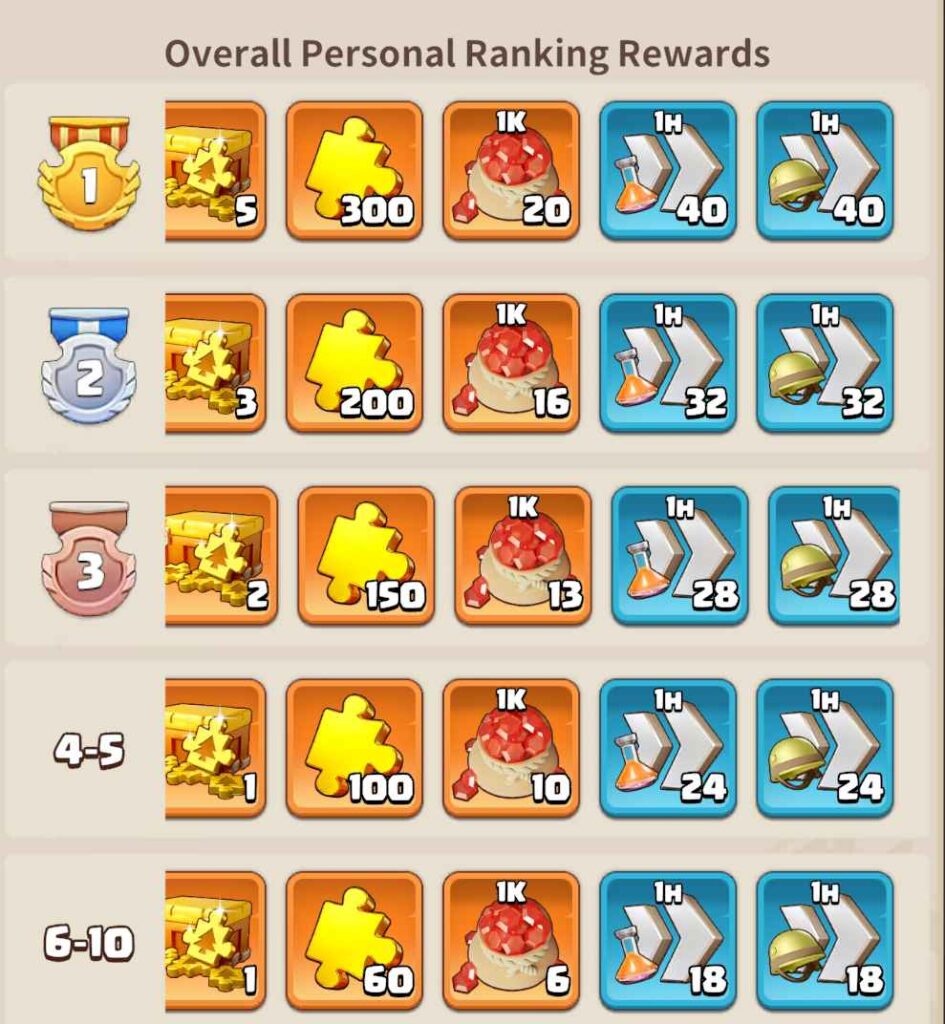
Task: Select the rank 1 potion speedup with 40
Action: pos(668,170)
